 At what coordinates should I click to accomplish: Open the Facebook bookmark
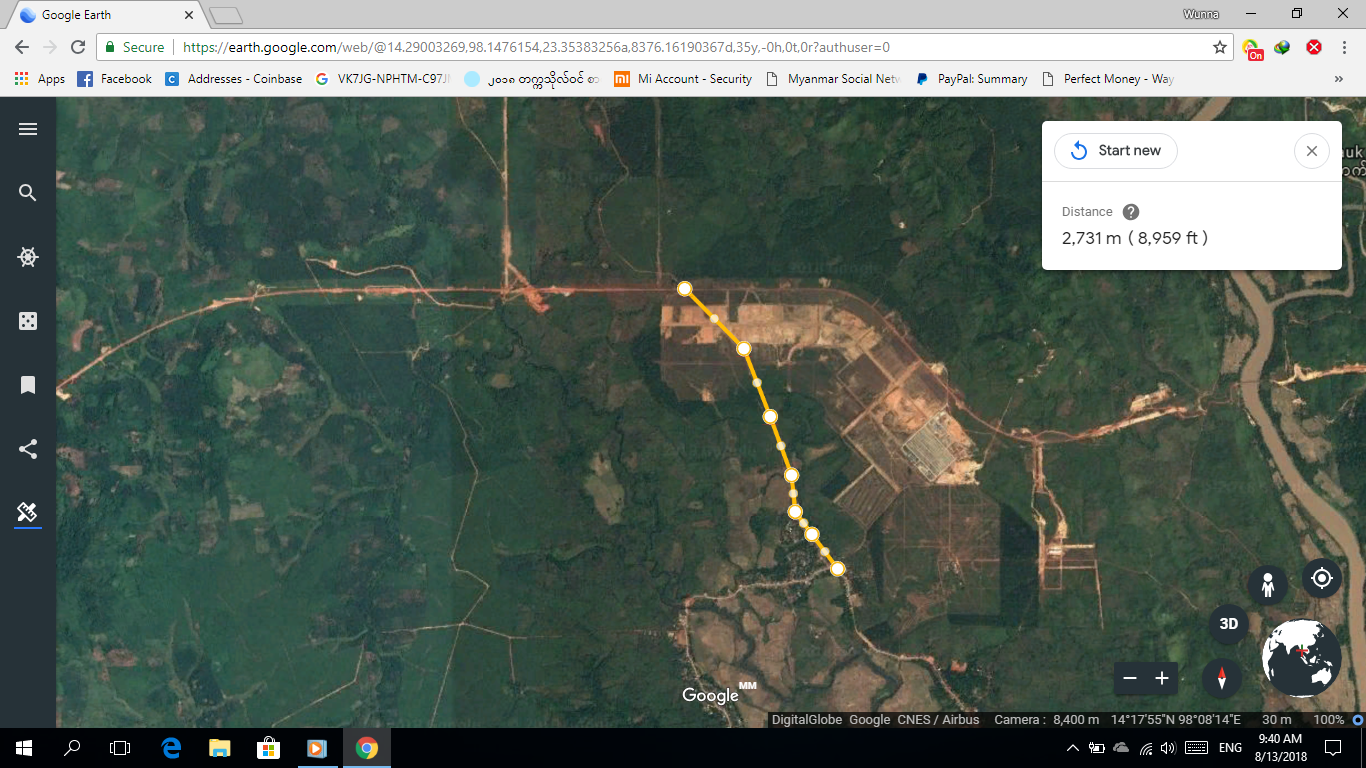tap(115, 79)
